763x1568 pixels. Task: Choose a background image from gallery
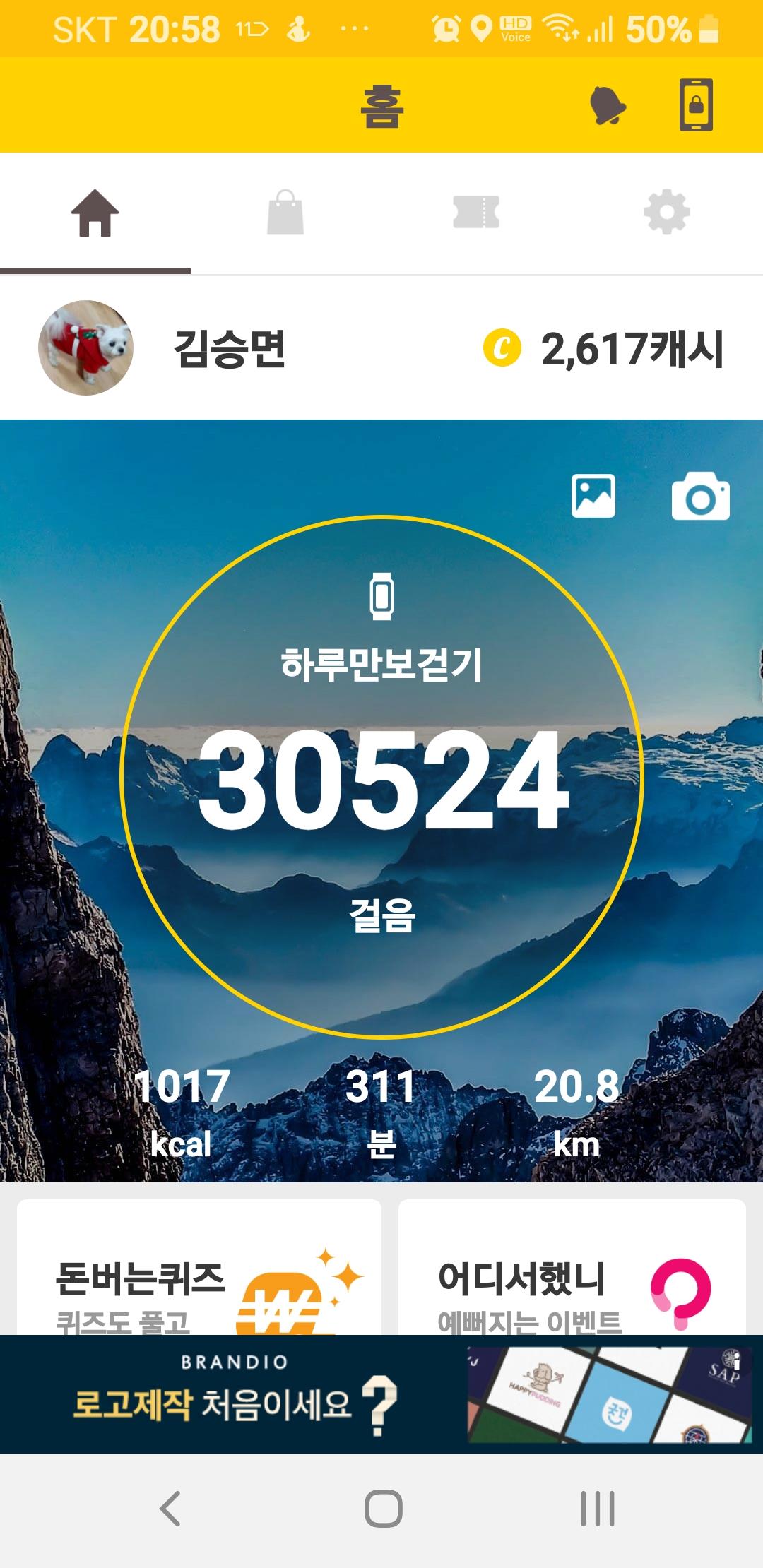click(x=593, y=496)
